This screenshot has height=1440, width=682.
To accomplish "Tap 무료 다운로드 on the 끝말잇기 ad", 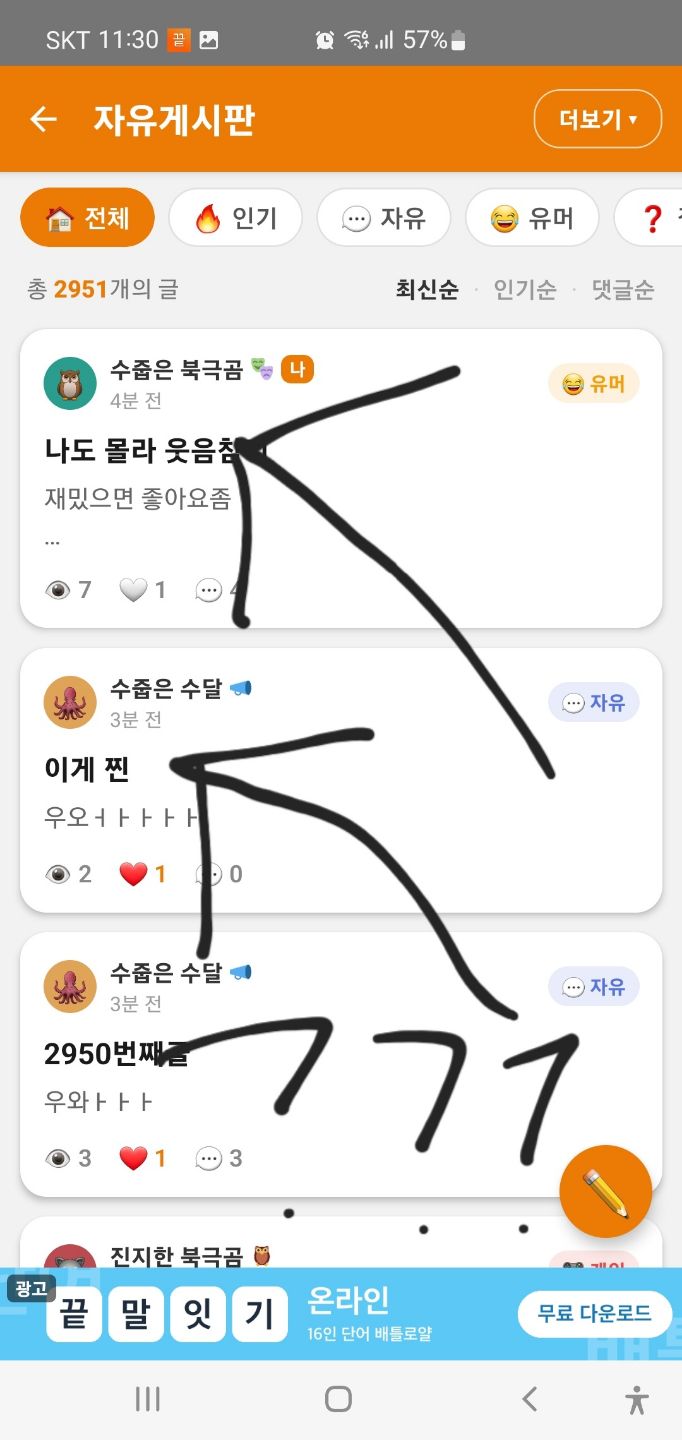I will [594, 1313].
